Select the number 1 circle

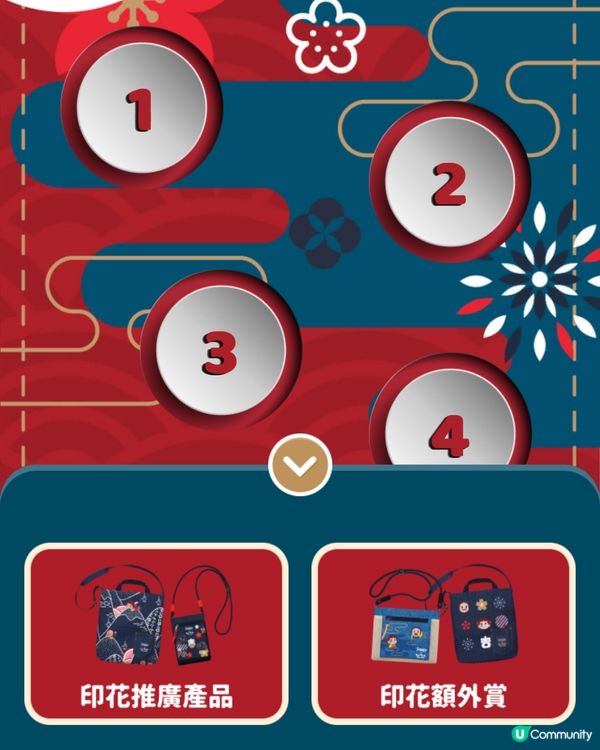(140, 108)
